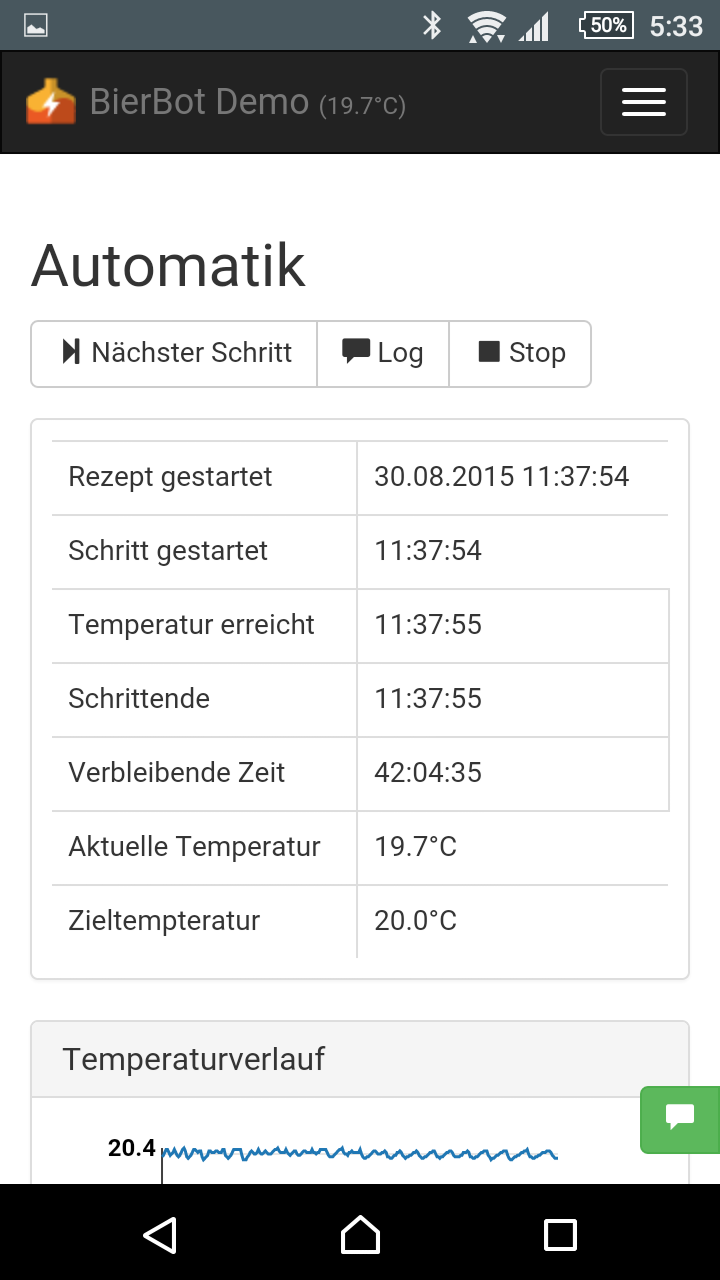Image resolution: width=720 pixels, height=1280 pixels.
Task: Open the hamburger navigation menu
Action: point(643,102)
